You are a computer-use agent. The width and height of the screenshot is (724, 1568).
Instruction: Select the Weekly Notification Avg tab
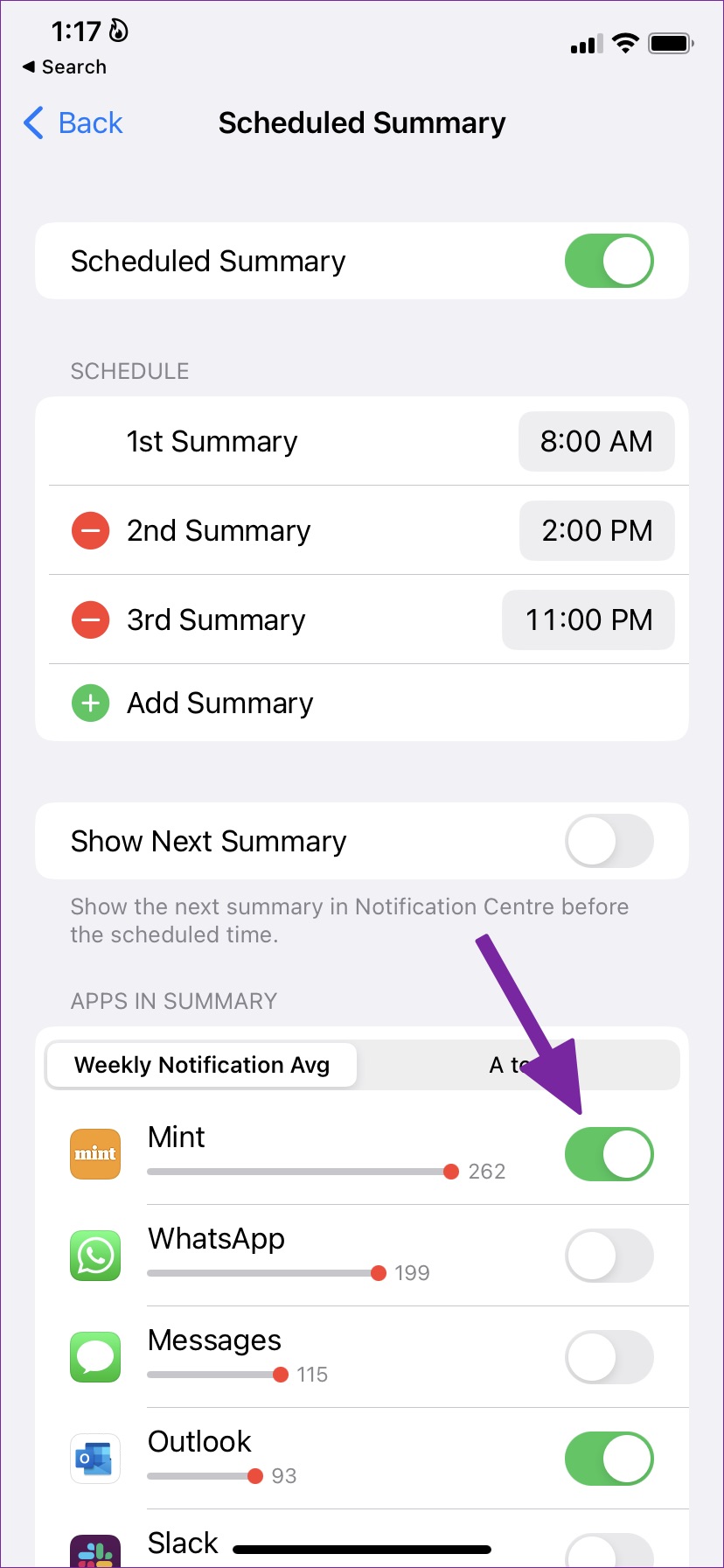[x=202, y=1065]
